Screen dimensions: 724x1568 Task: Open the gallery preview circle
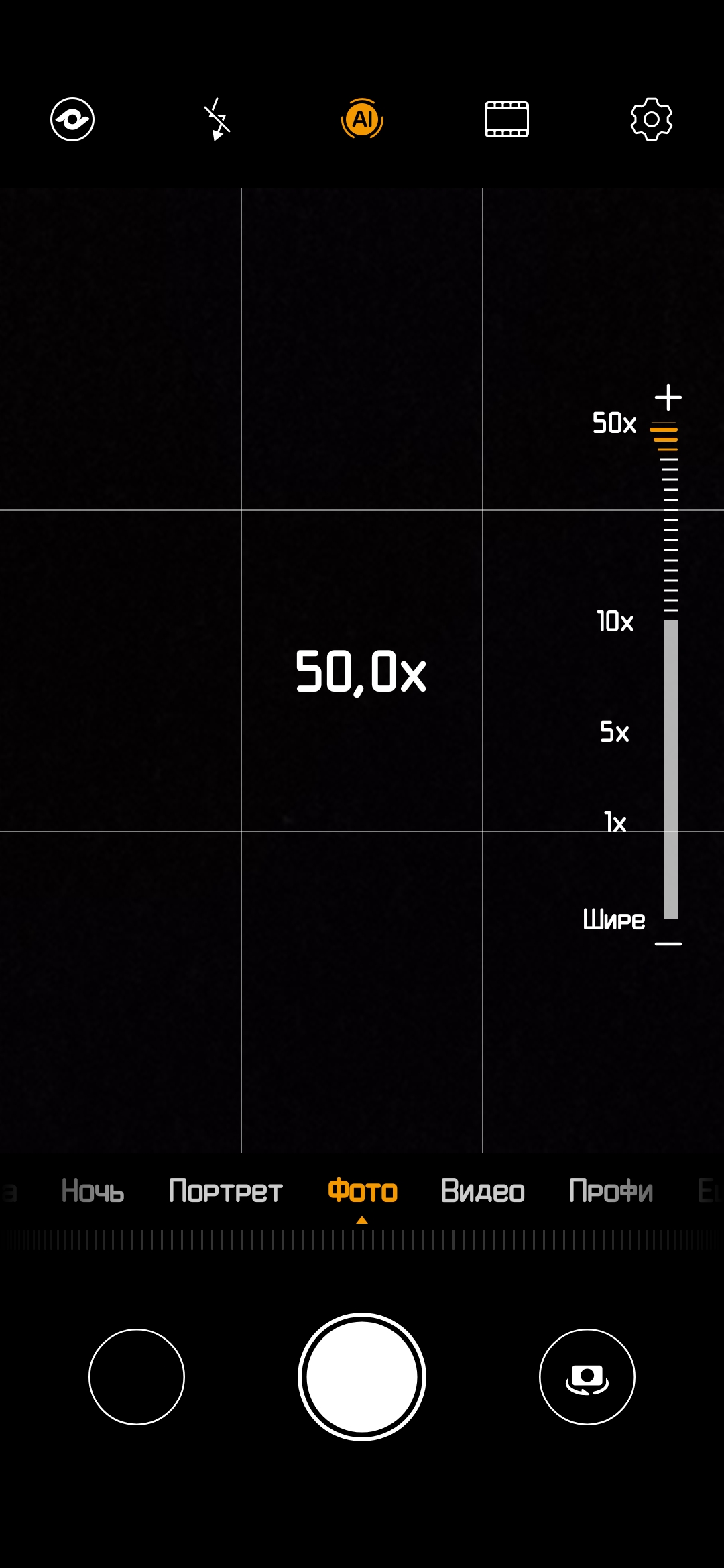click(137, 1377)
